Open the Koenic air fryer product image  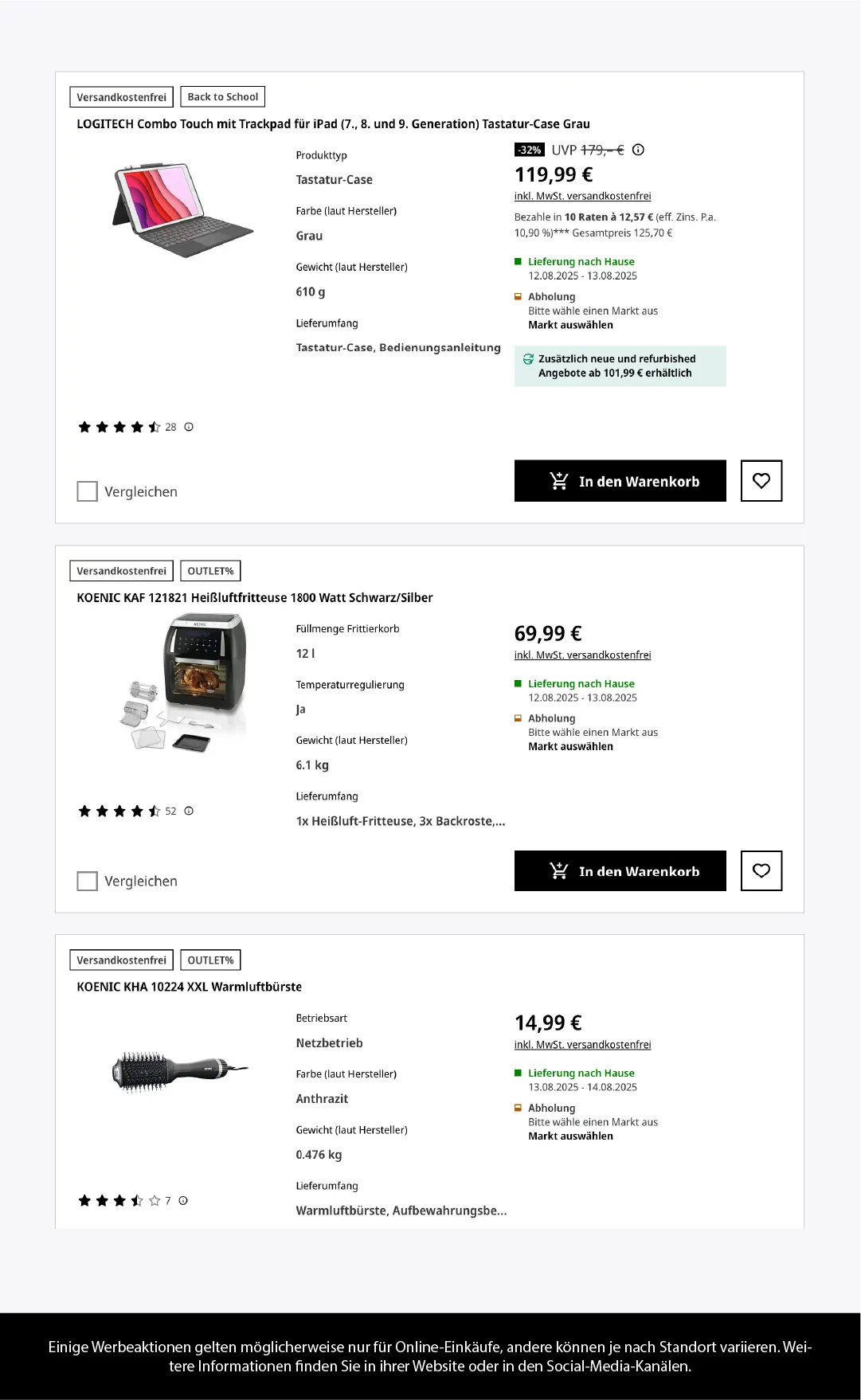[x=184, y=683]
